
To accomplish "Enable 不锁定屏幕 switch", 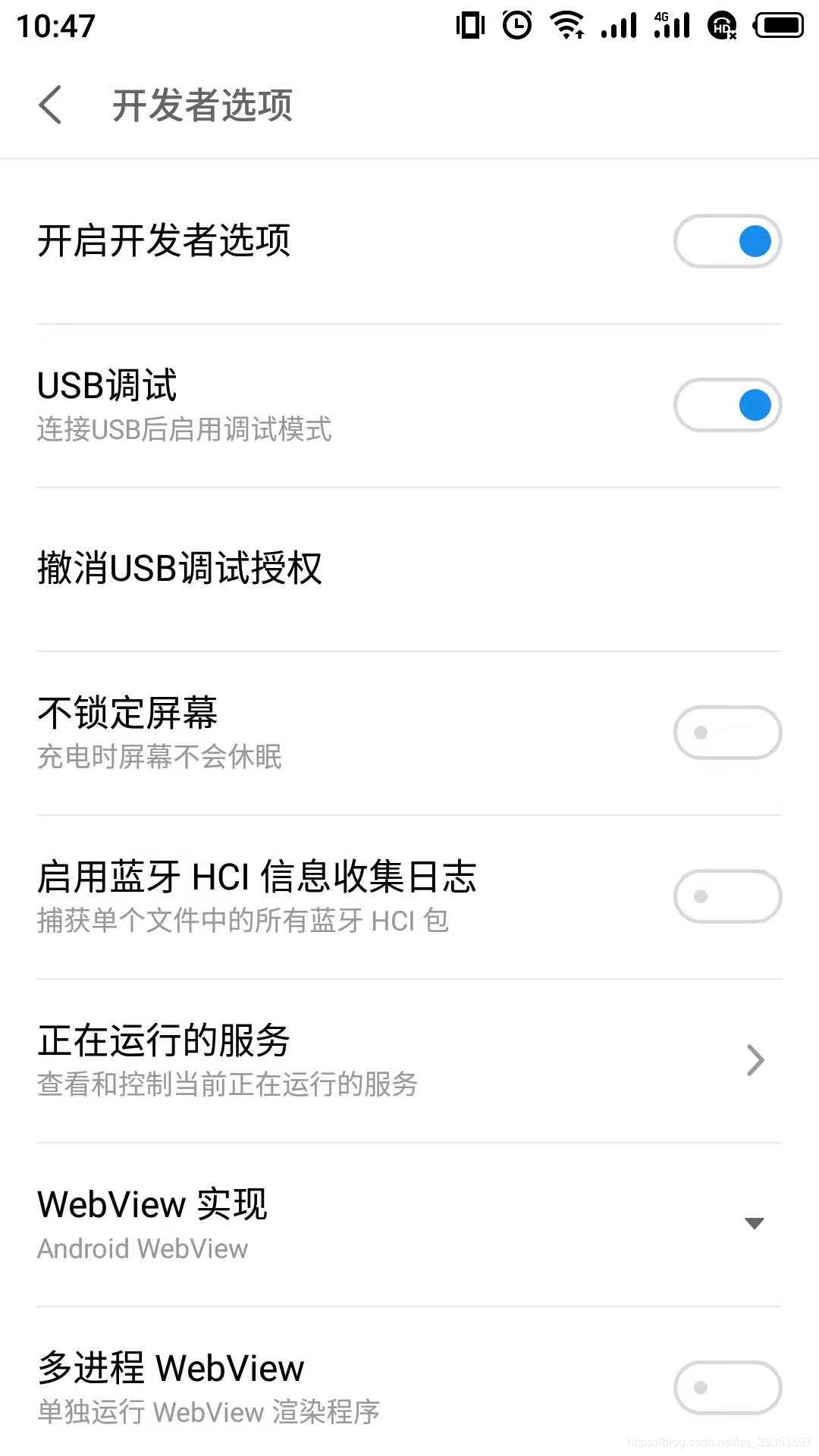I will (727, 733).
